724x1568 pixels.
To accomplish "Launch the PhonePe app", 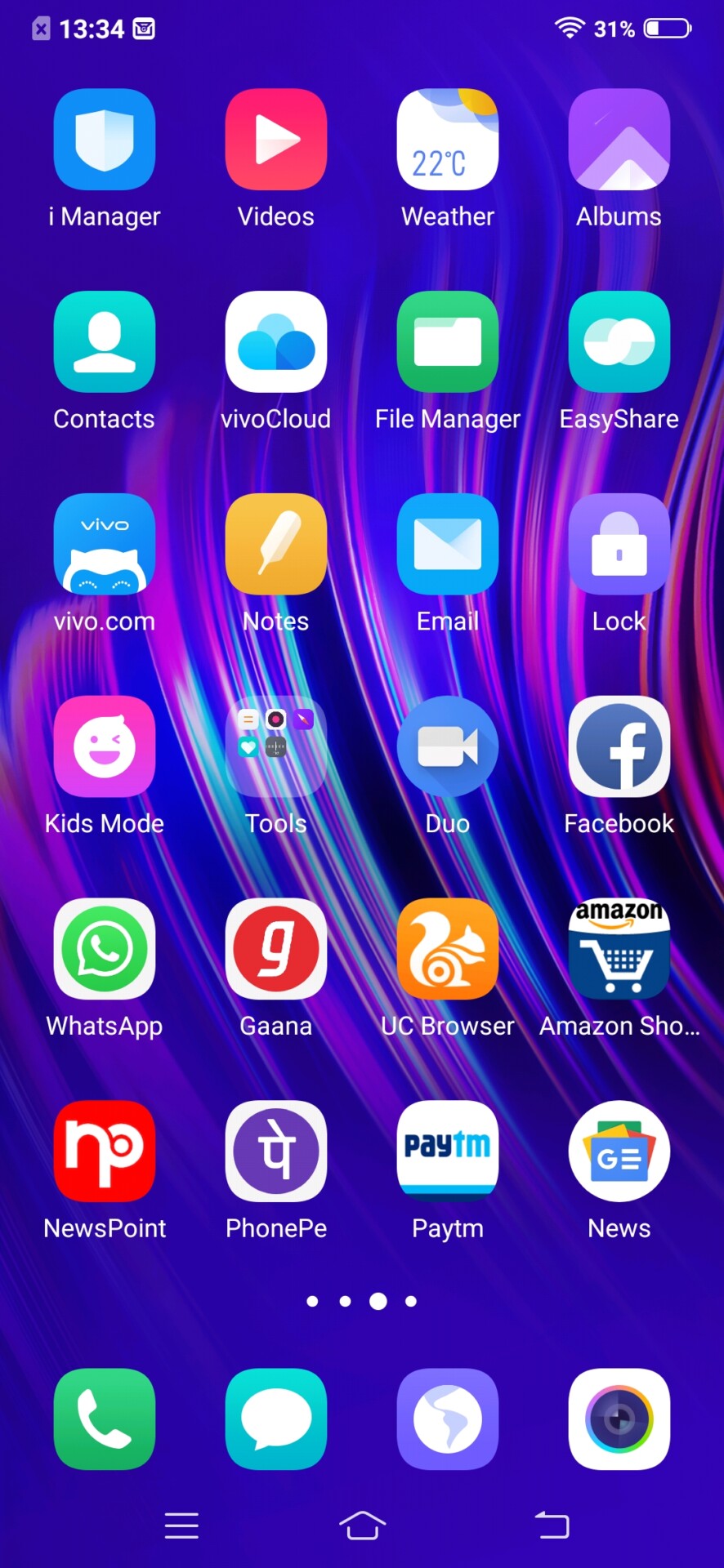I will (x=276, y=1152).
